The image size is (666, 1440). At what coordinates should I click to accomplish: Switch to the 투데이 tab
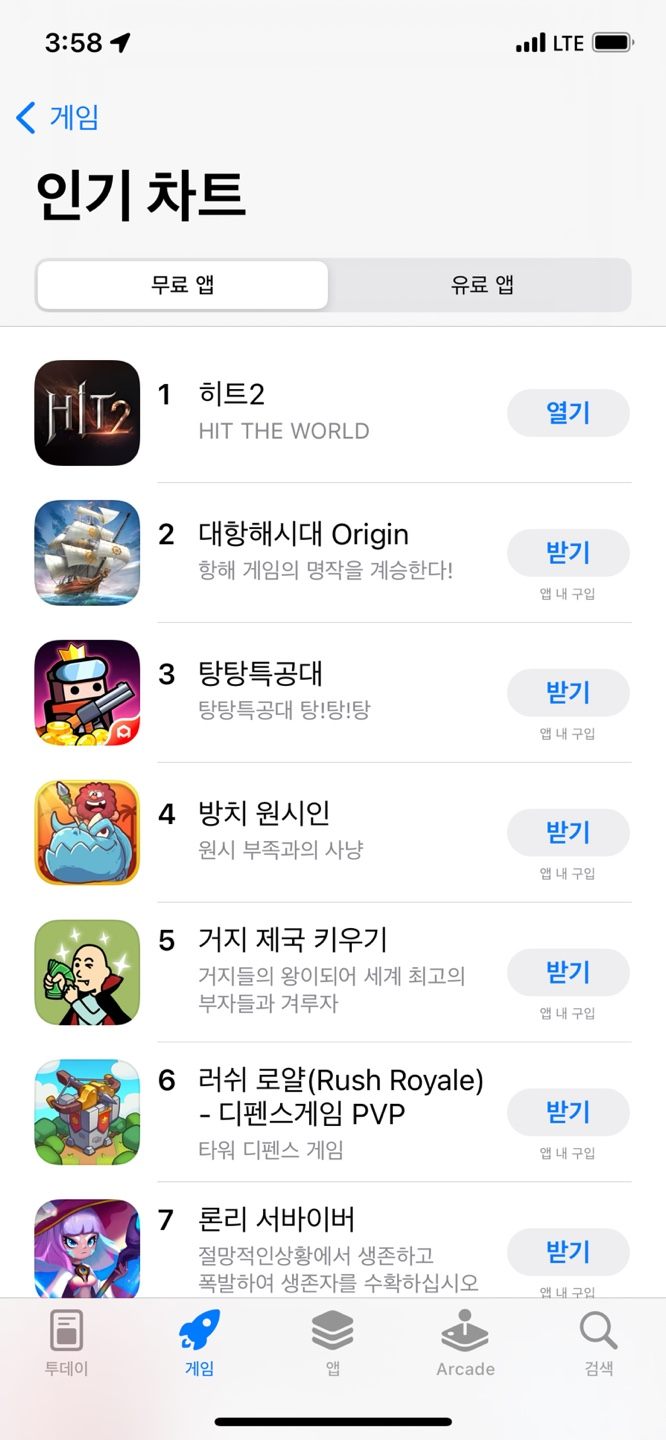[x=67, y=1344]
